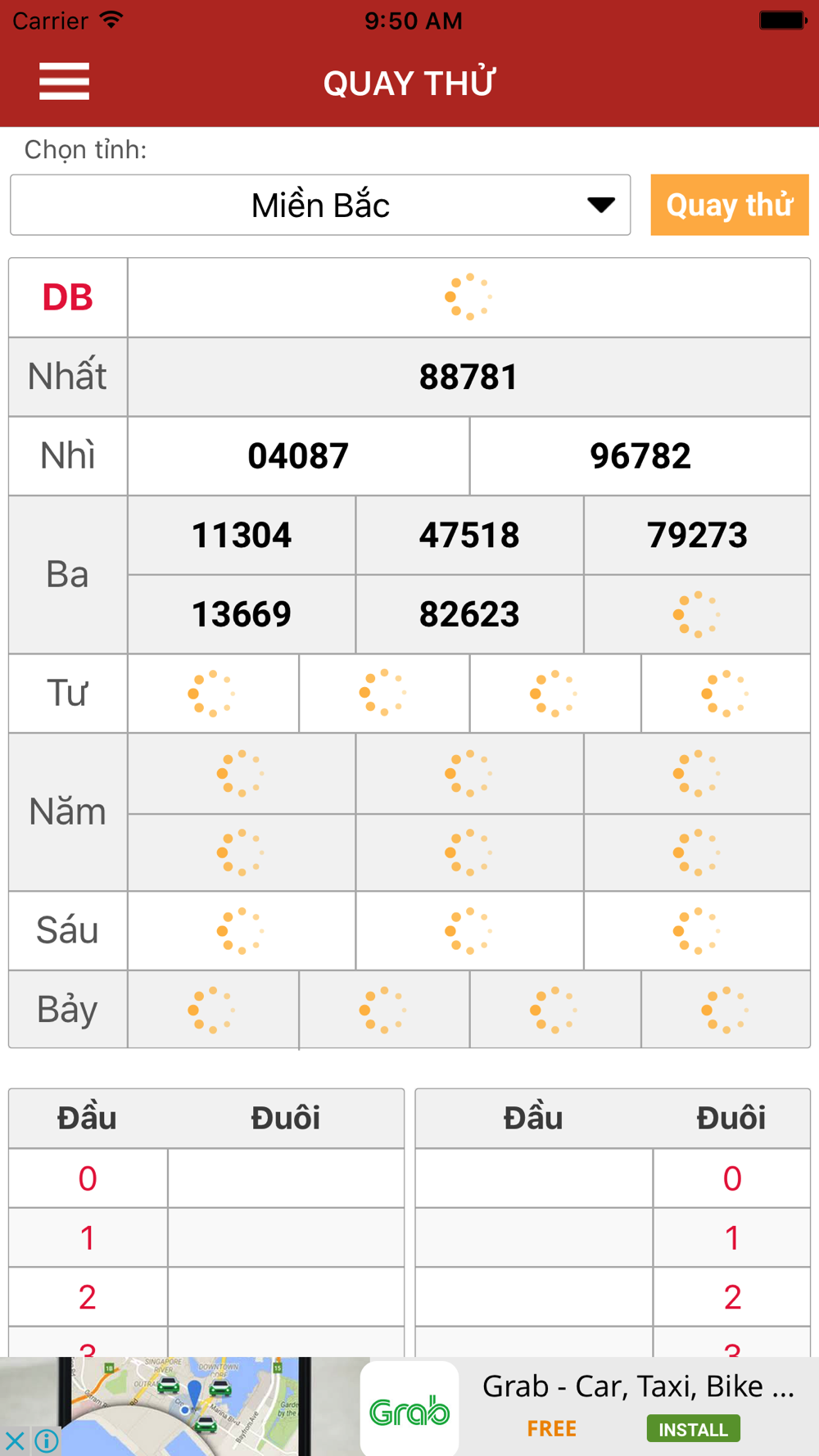The height and width of the screenshot is (1456, 819).
Task: Open the ad info icon
Action: 46,1440
